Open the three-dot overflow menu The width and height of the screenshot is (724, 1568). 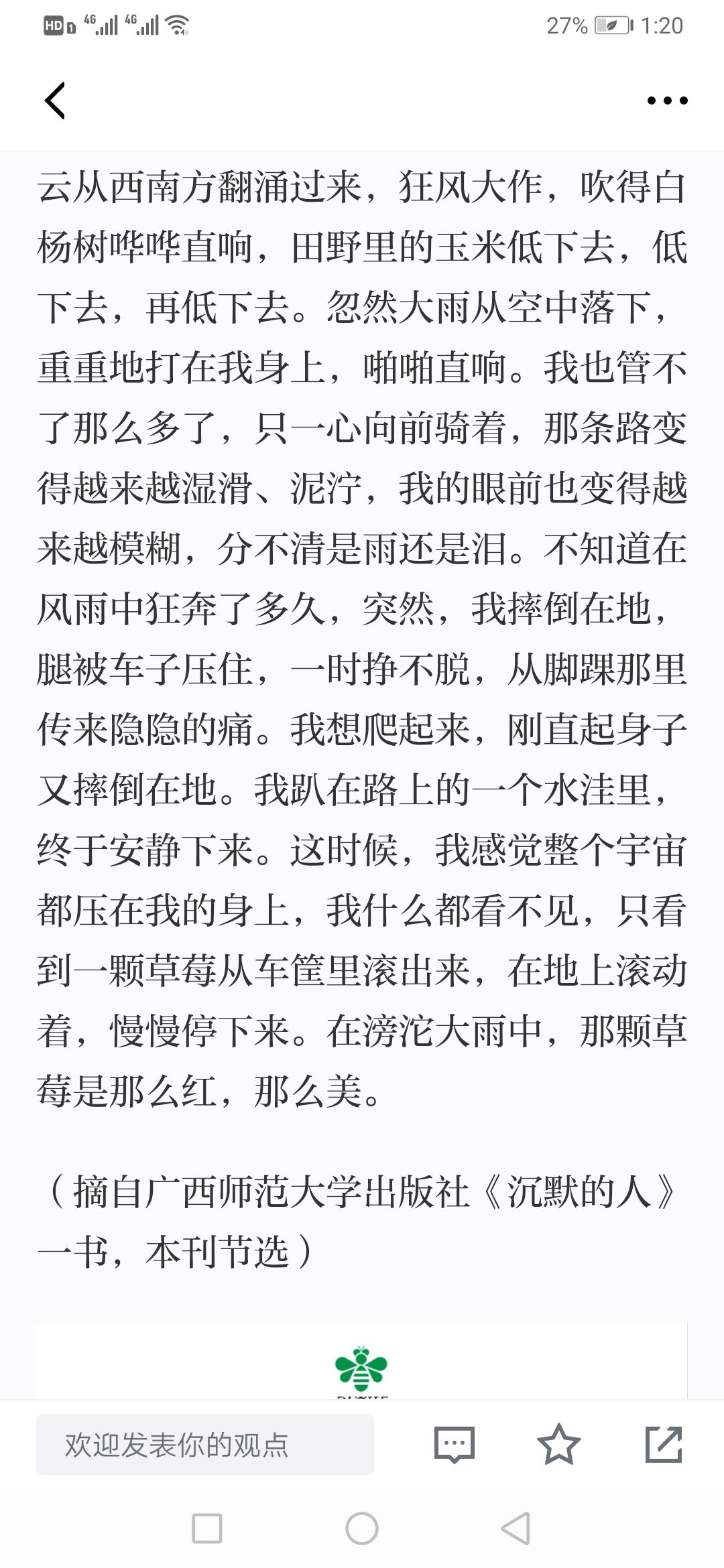pos(667,101)
